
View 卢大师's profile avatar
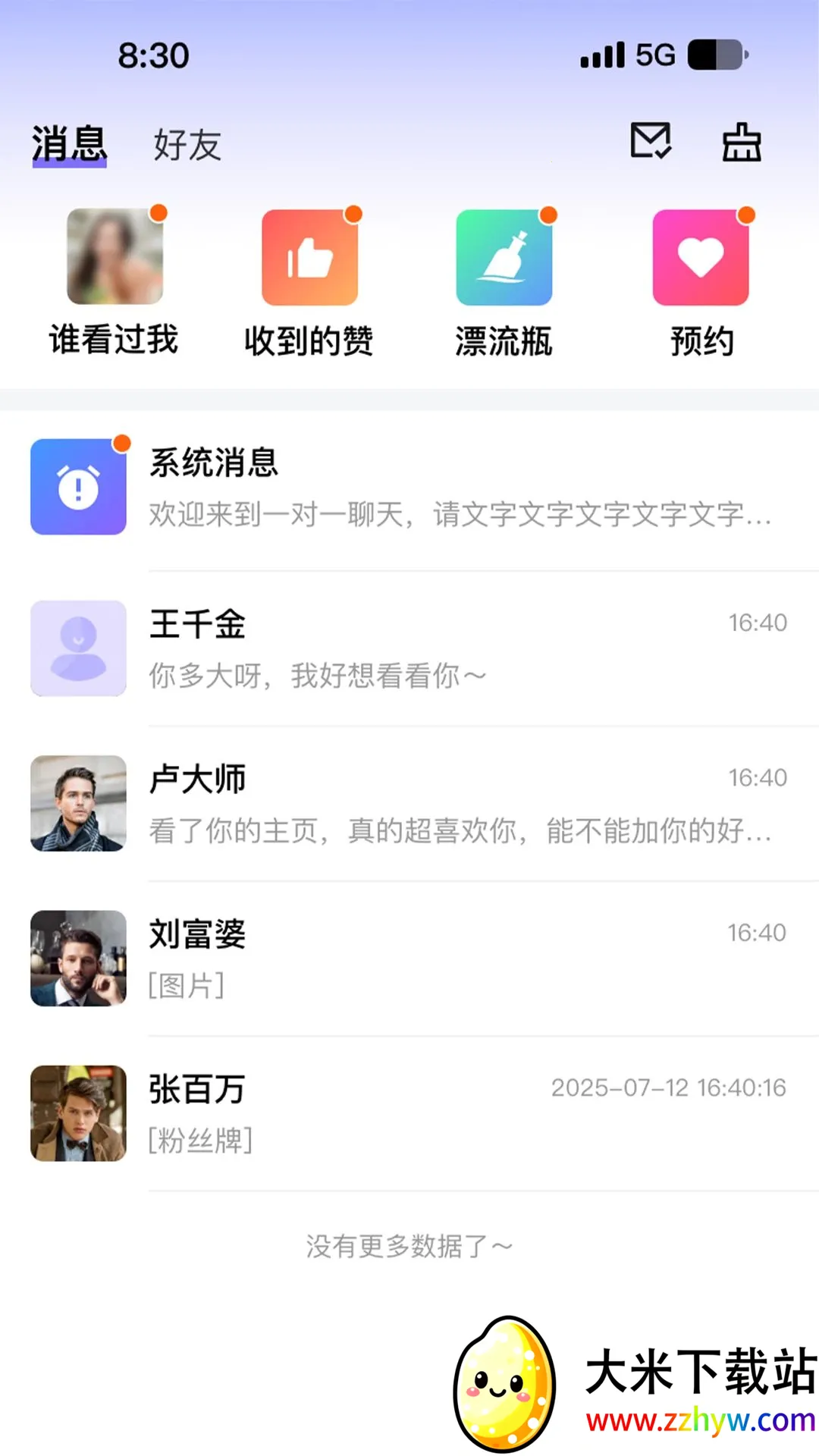coord(77,804)
